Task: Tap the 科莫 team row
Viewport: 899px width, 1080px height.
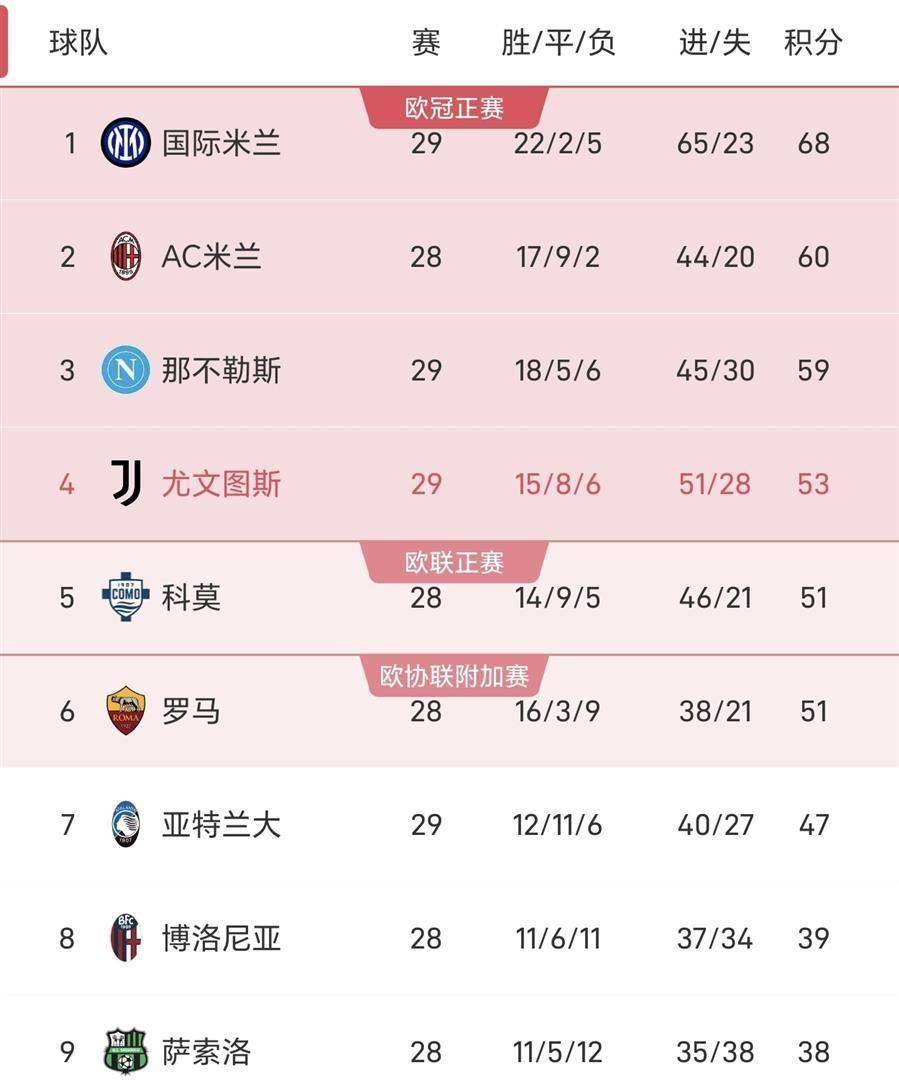Action: point(191,598)
